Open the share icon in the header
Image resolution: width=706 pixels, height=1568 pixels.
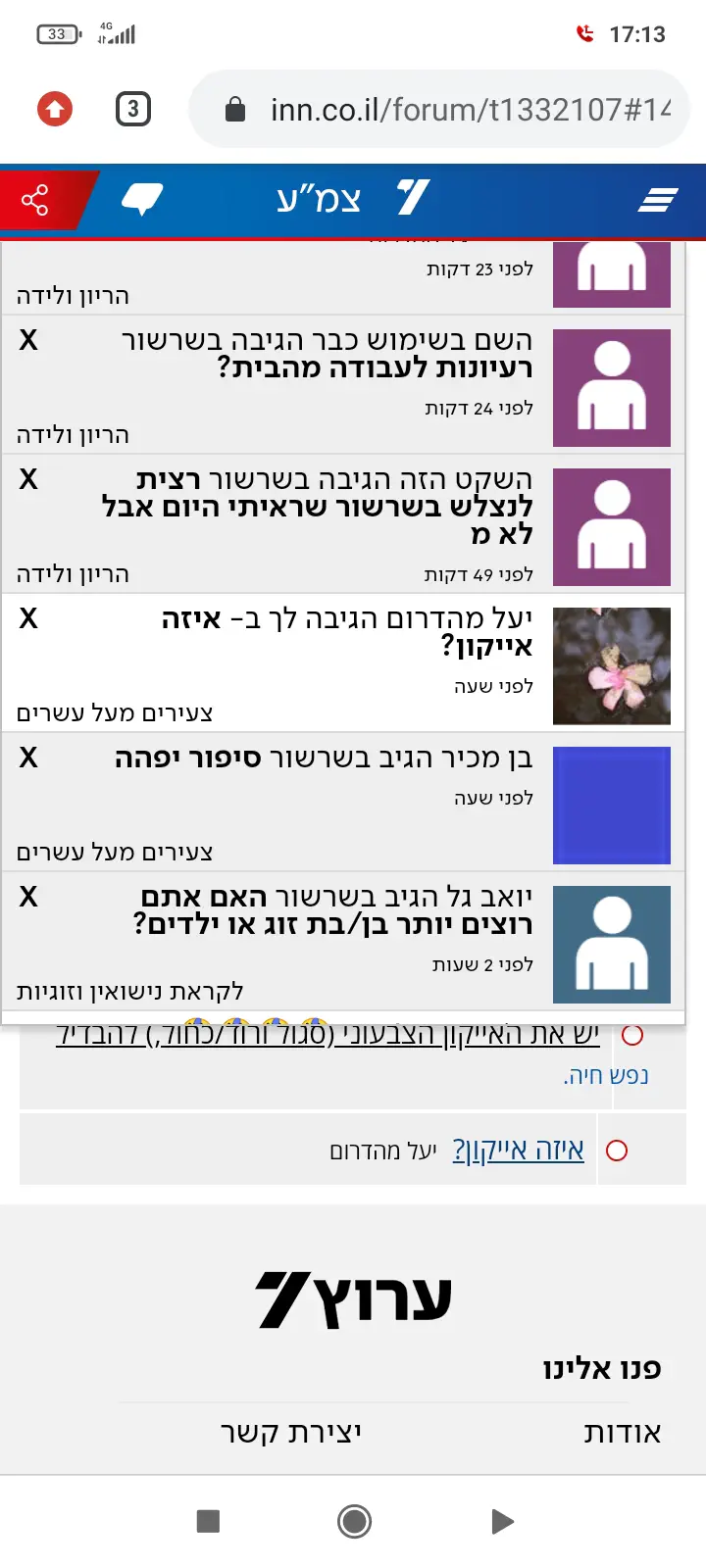coord(35,201)
